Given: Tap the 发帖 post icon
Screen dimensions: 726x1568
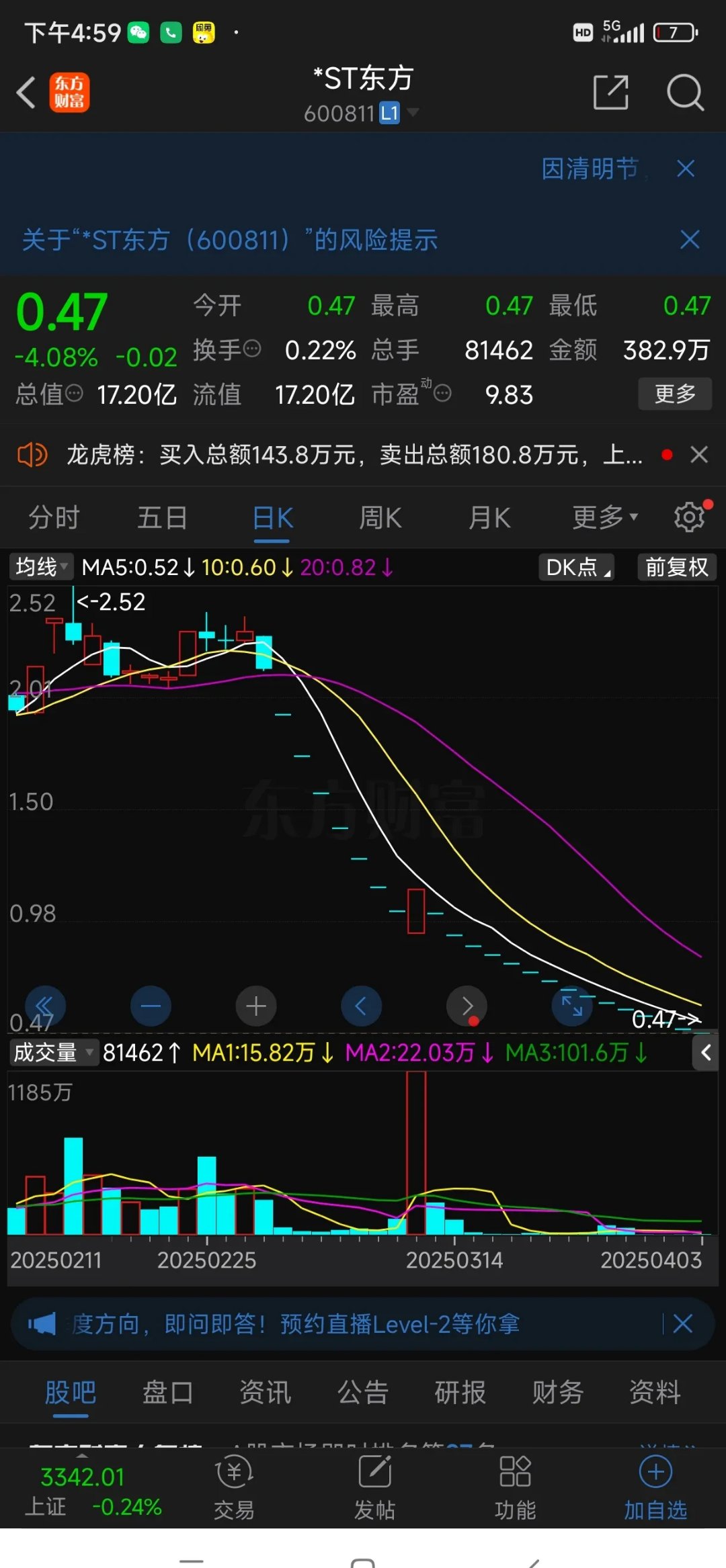Looking at the screenshot, I should pos(374,1486).
